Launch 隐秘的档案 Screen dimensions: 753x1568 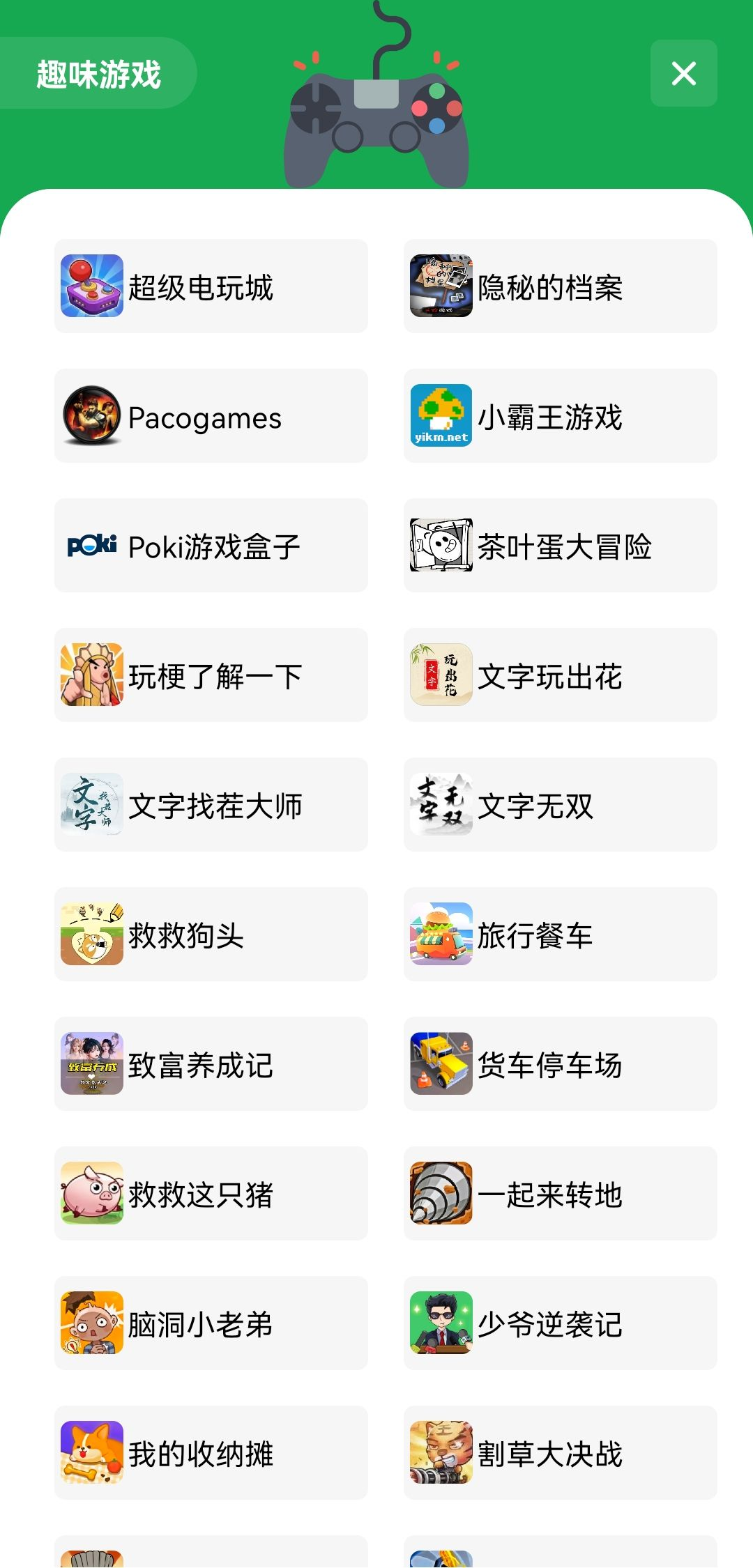coord(560,286)
